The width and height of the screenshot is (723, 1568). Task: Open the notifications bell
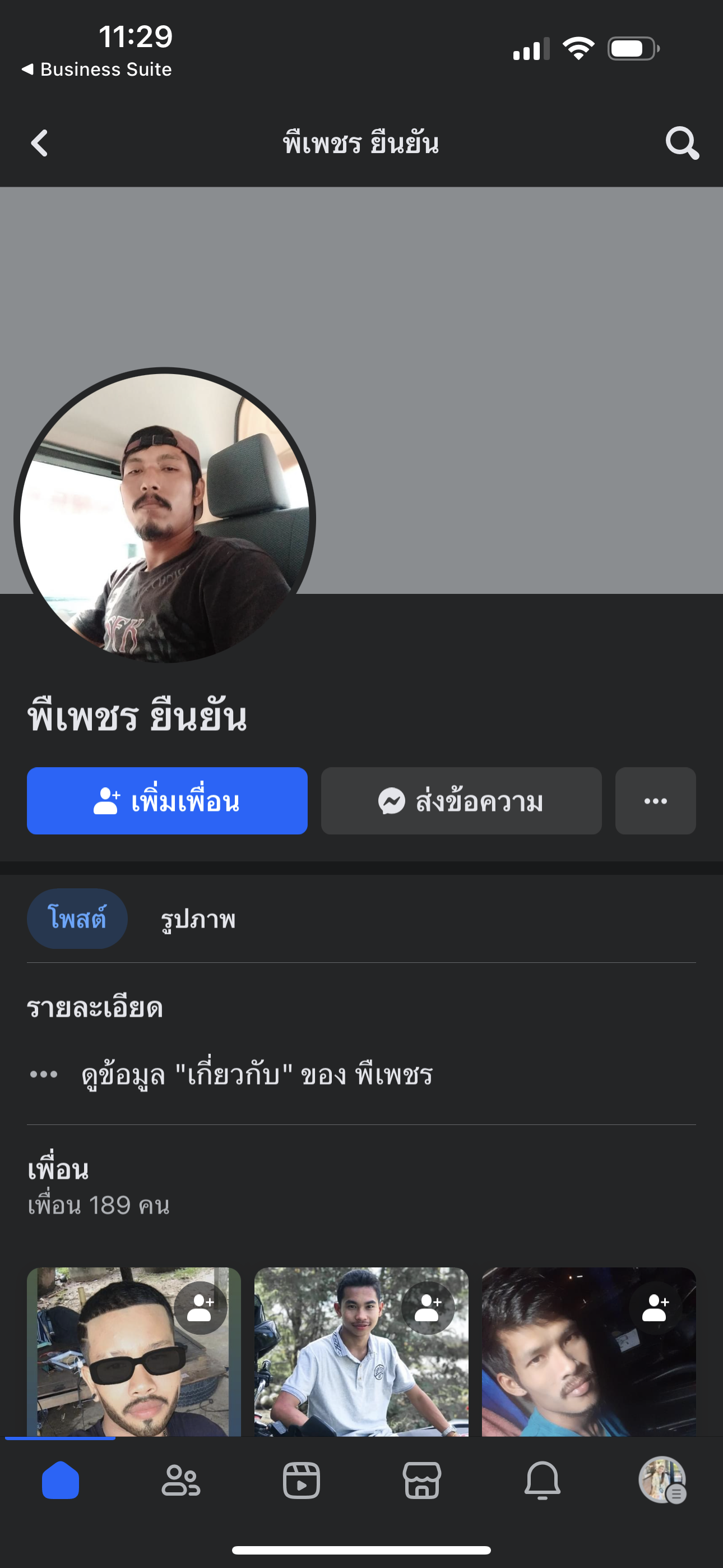point(543,1481)
